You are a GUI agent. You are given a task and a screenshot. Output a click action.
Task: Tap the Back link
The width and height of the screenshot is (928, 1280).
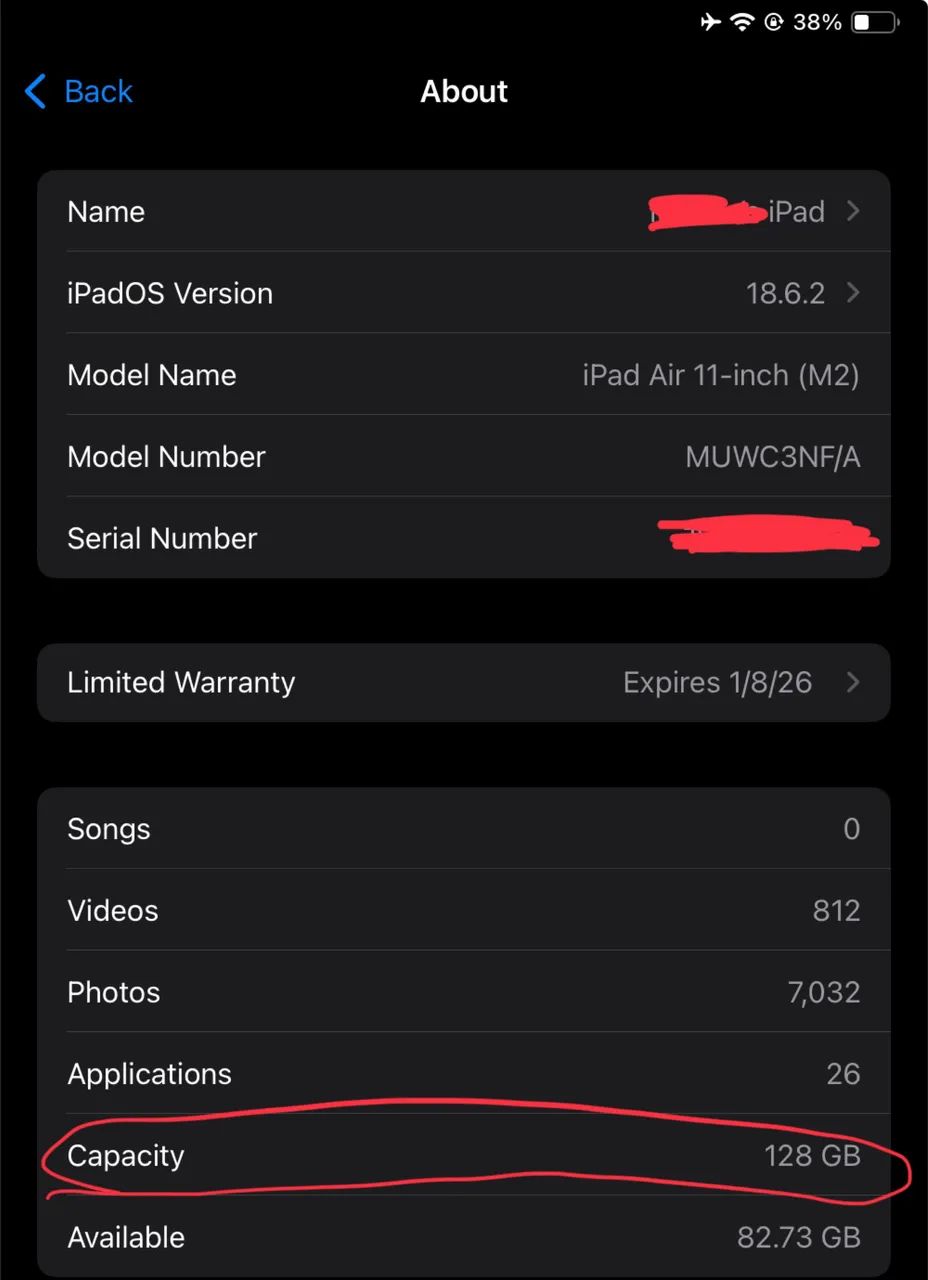98,91
